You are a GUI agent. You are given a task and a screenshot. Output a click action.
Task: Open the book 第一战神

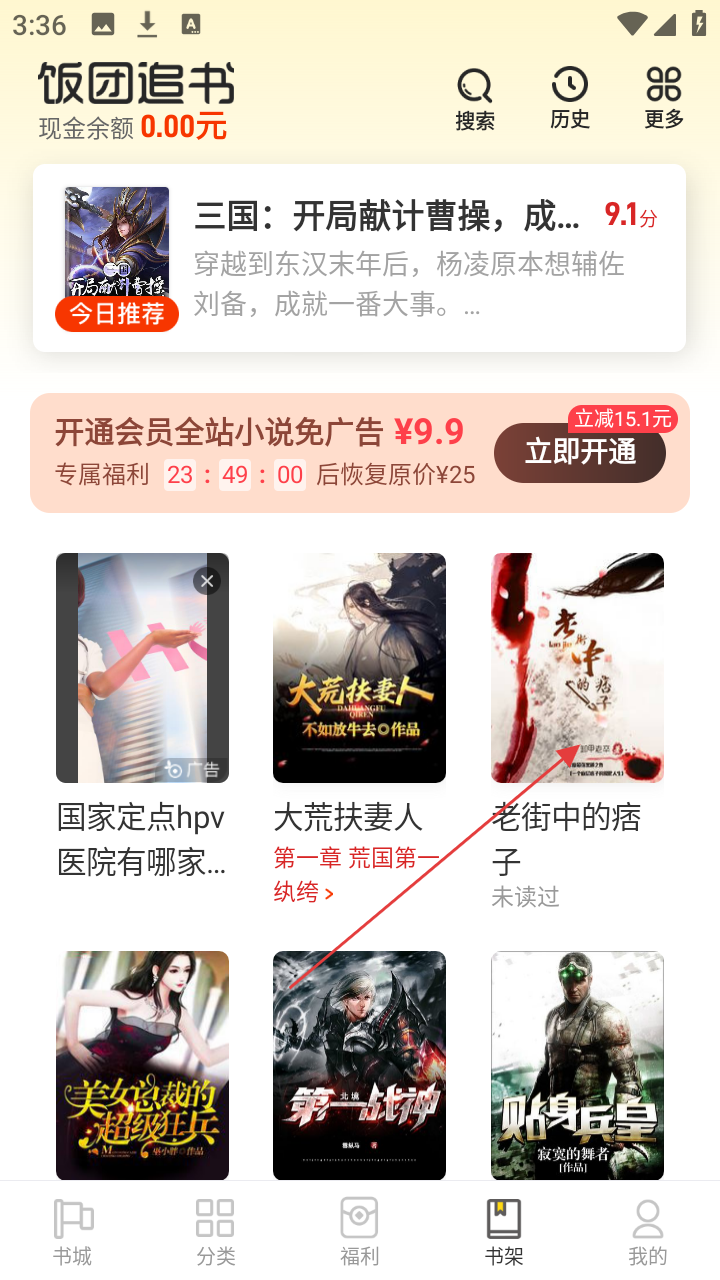pyautogui.click(x=359, y=1065)
